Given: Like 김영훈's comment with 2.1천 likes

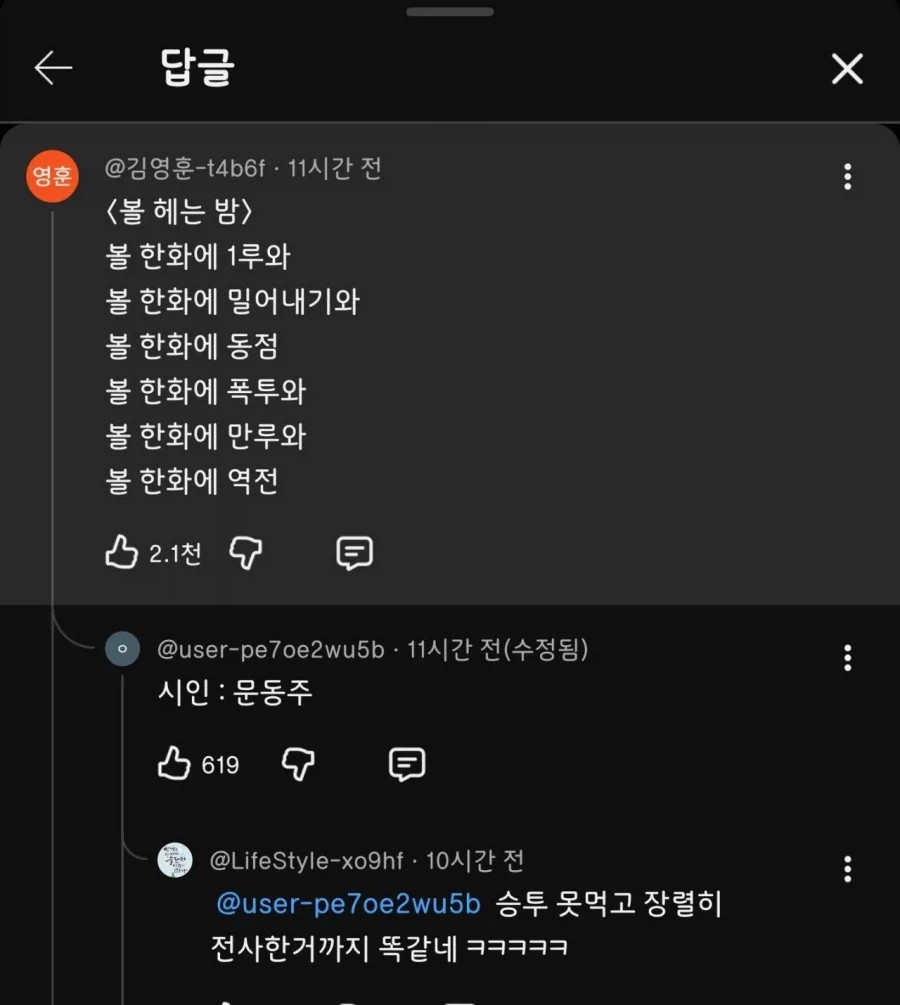Looking at the screenshot, I should coord(122,552).
